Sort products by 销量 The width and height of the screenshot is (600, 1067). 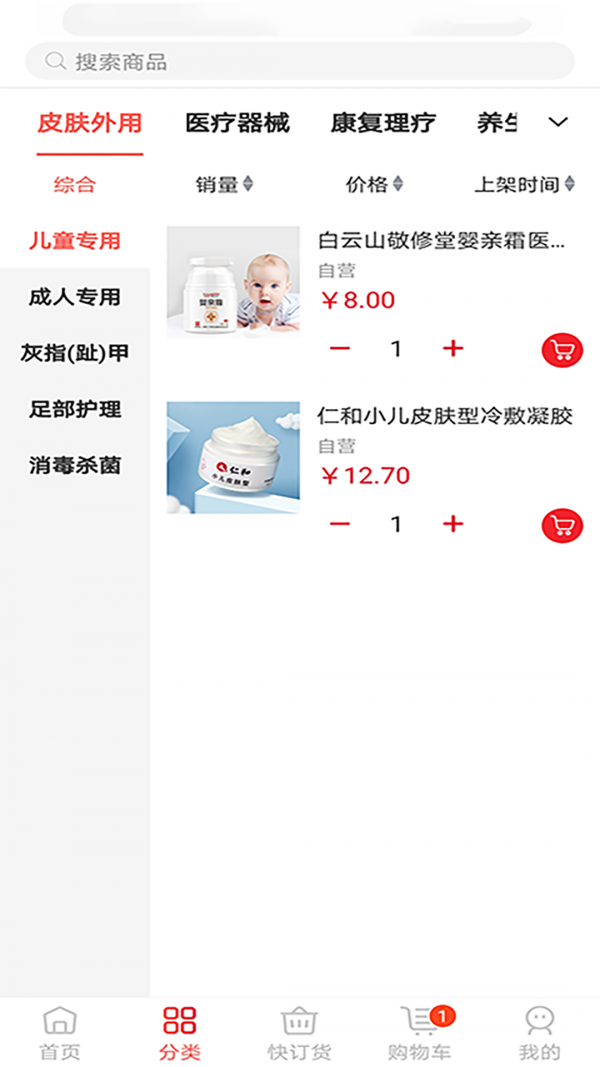224,184
